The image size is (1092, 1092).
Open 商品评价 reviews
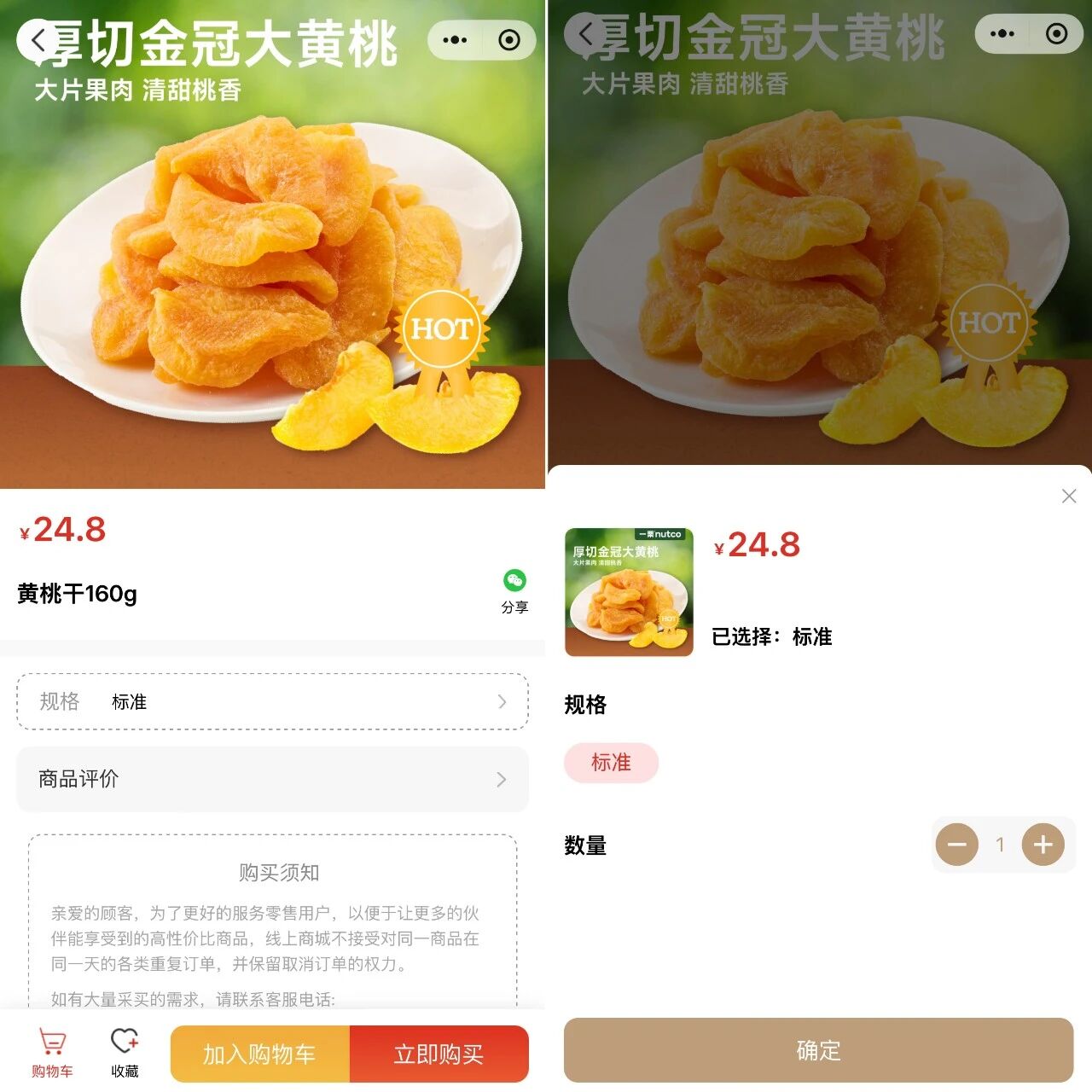[x=272, y=779]
